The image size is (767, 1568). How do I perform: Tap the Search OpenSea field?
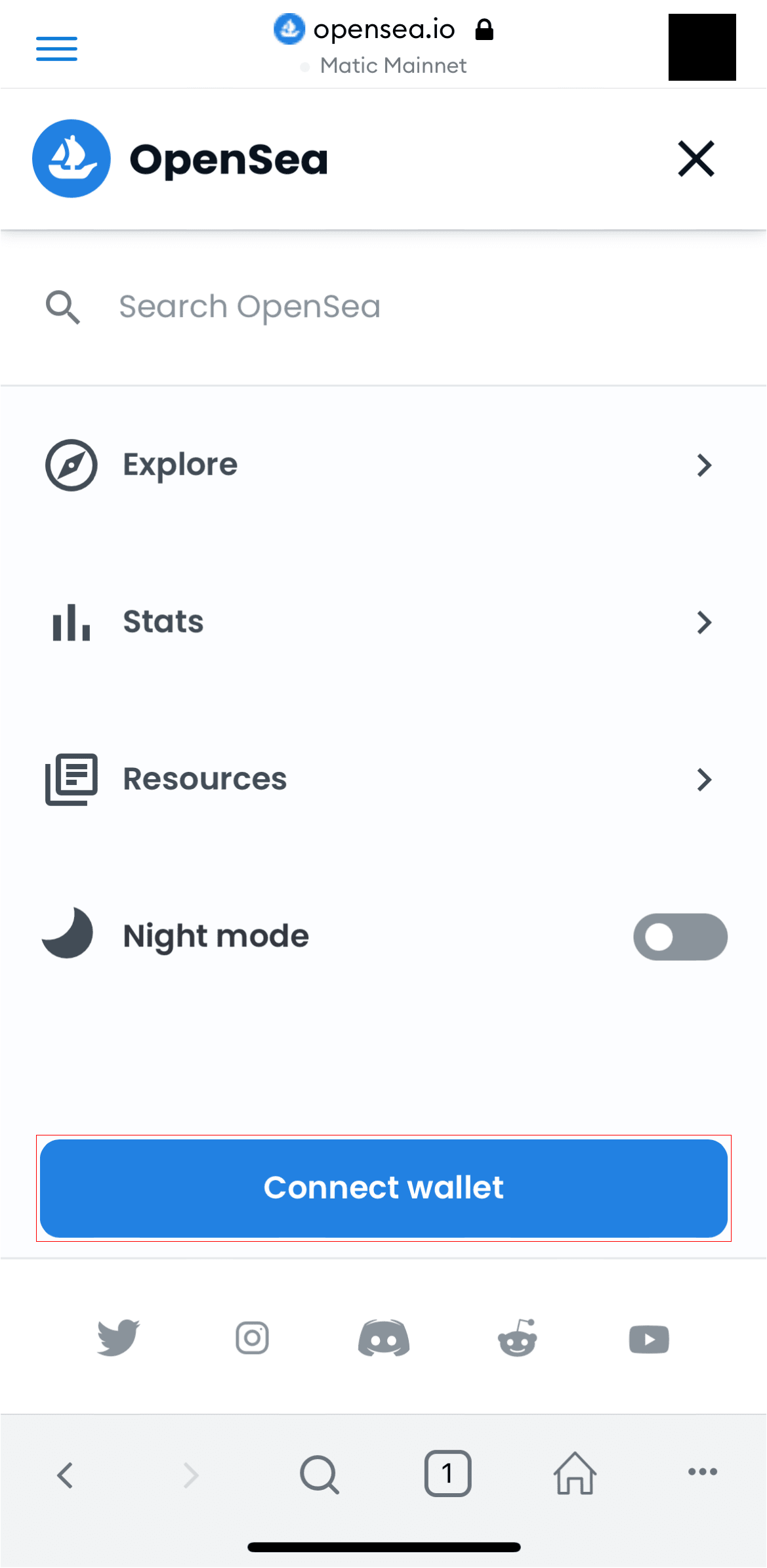pos(383,307)
